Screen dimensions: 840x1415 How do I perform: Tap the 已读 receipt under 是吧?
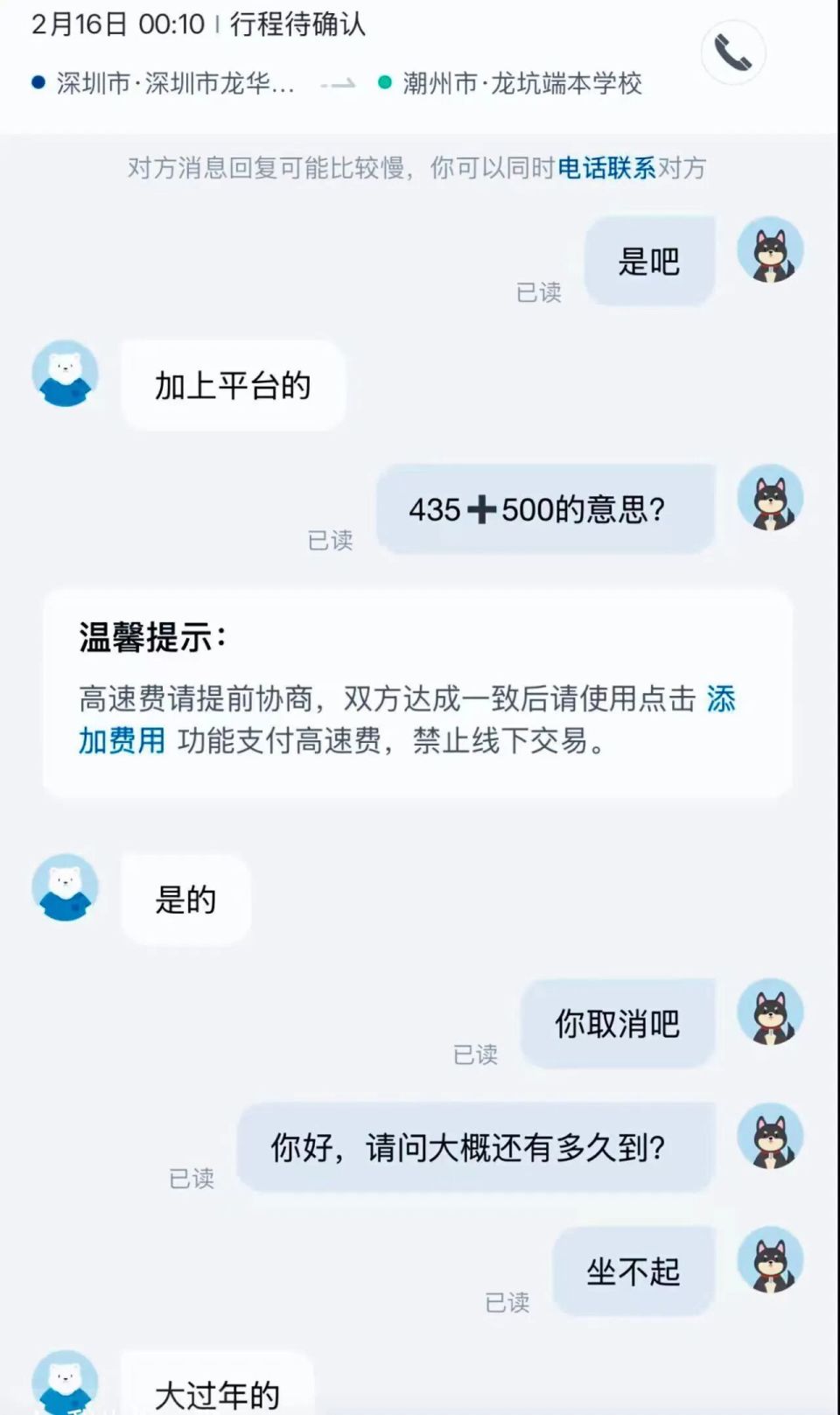coord(540,293)
